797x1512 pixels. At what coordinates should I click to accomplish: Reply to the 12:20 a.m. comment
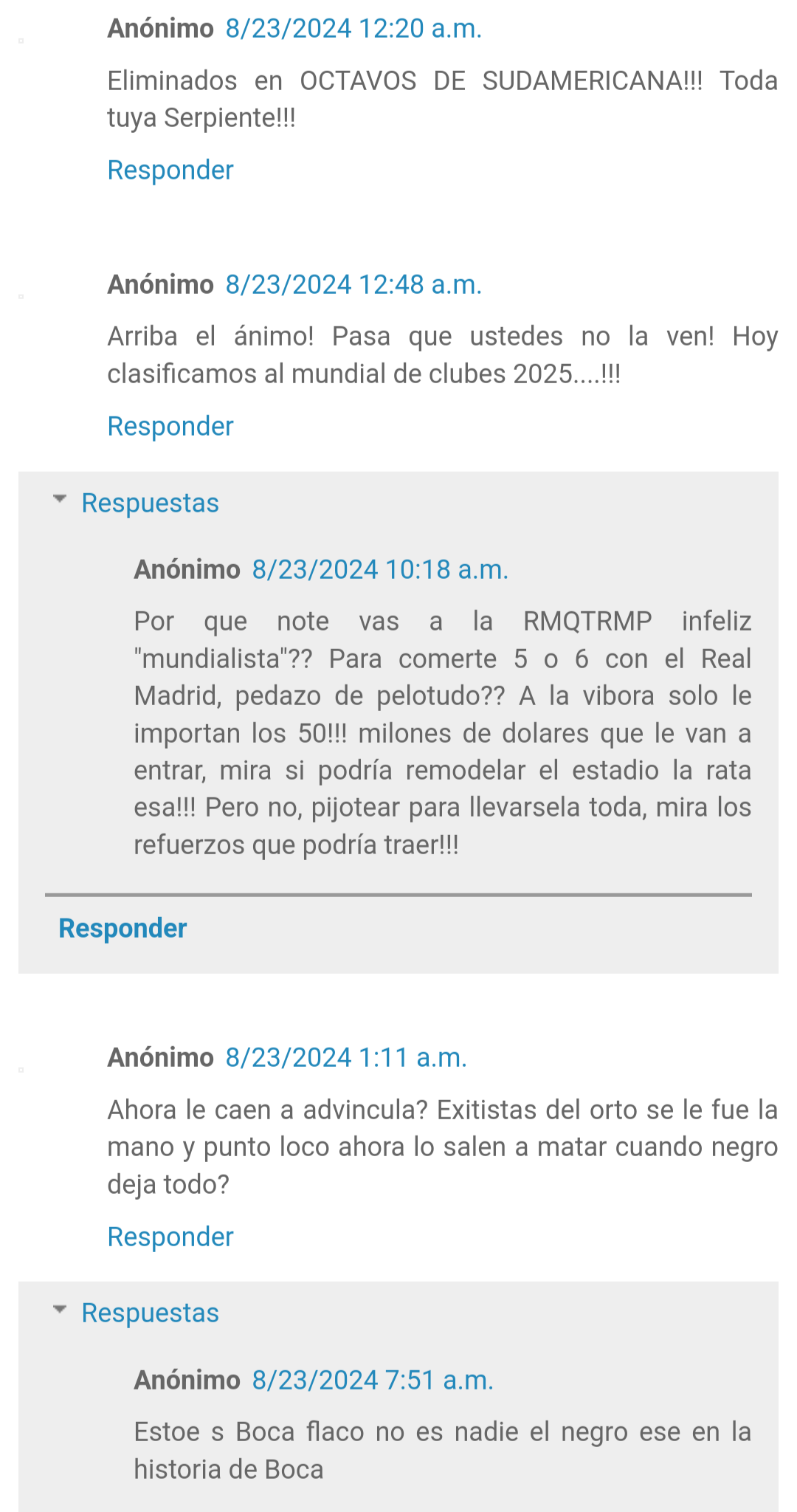pos(170,170)
